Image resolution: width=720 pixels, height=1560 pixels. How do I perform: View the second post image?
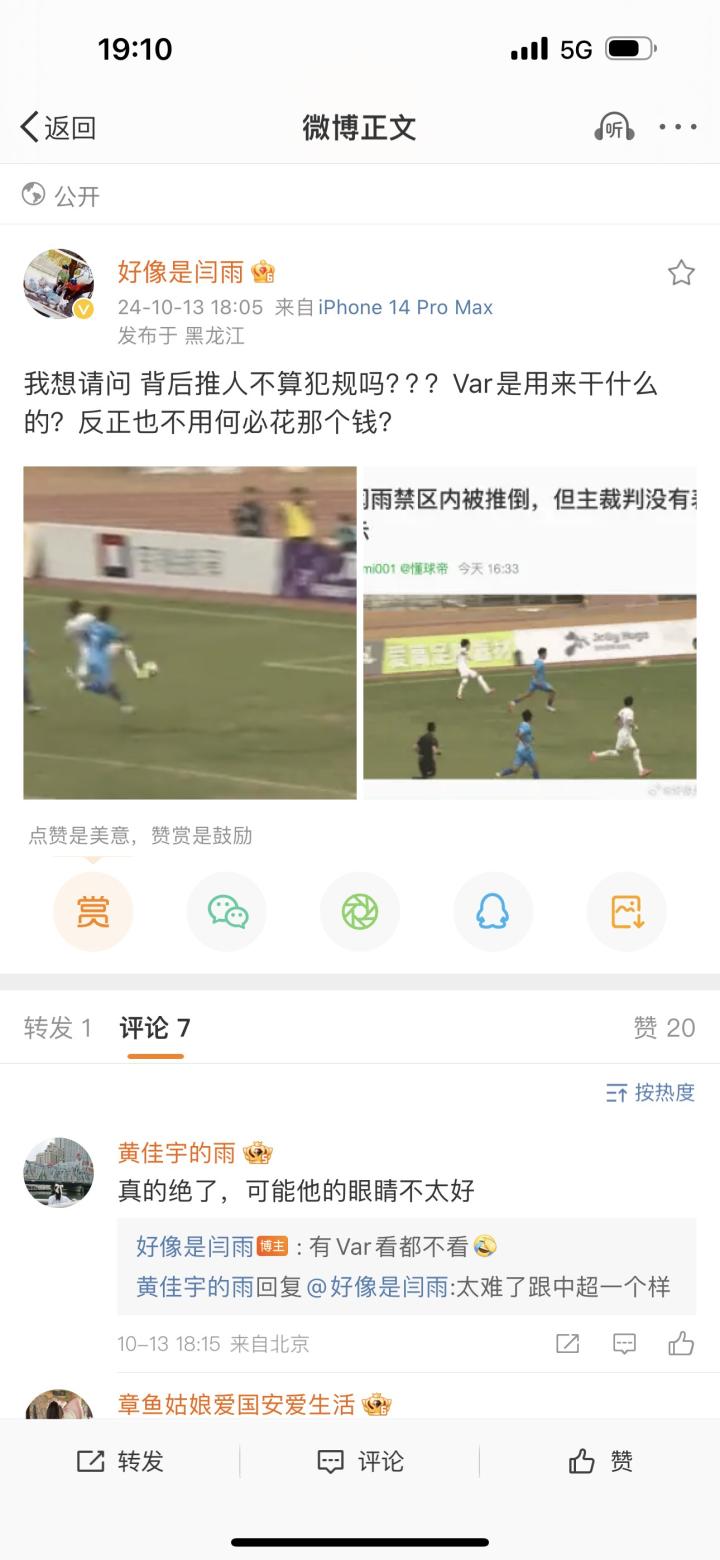click(x=529, y=632)
